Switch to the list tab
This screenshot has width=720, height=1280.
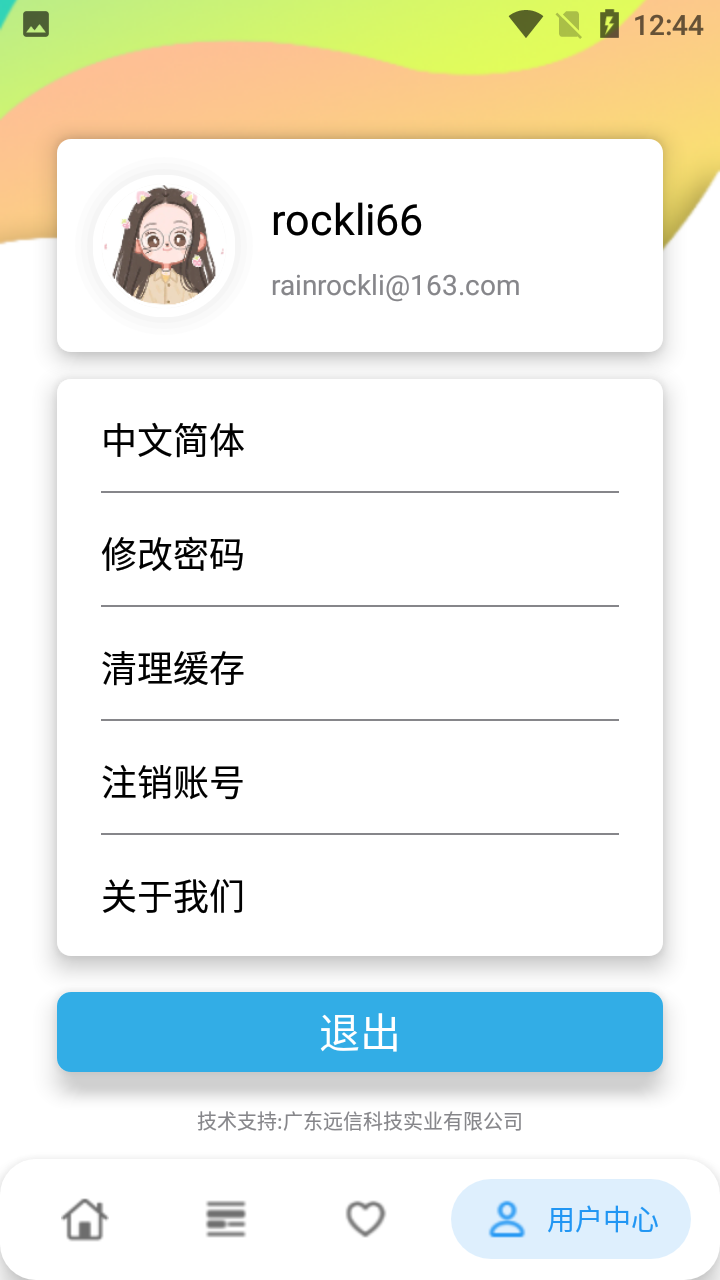pos(226,1219)
